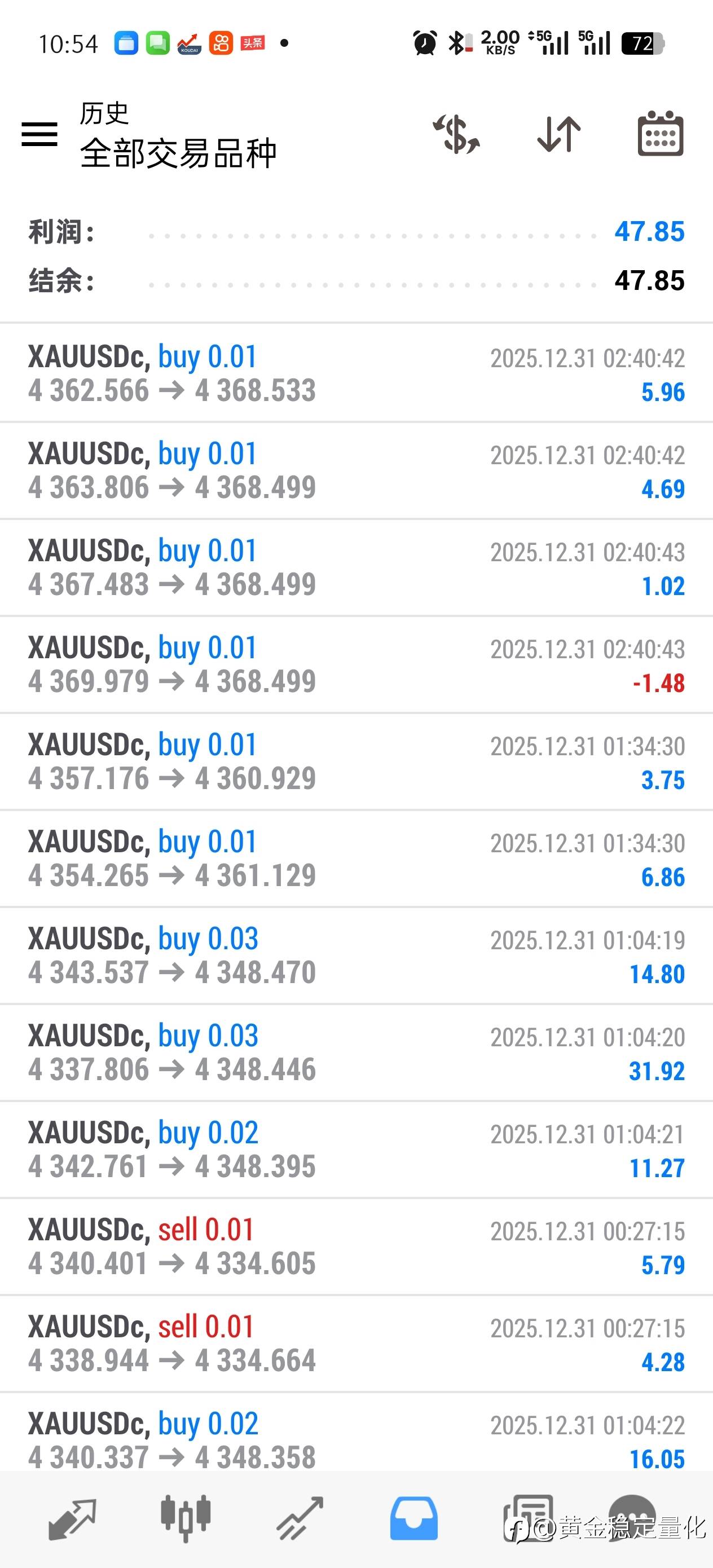The image size is (713, 1568).
Task: Open the buy 0.02 trade earning 11.27
Action: (x=356, y=1149)
